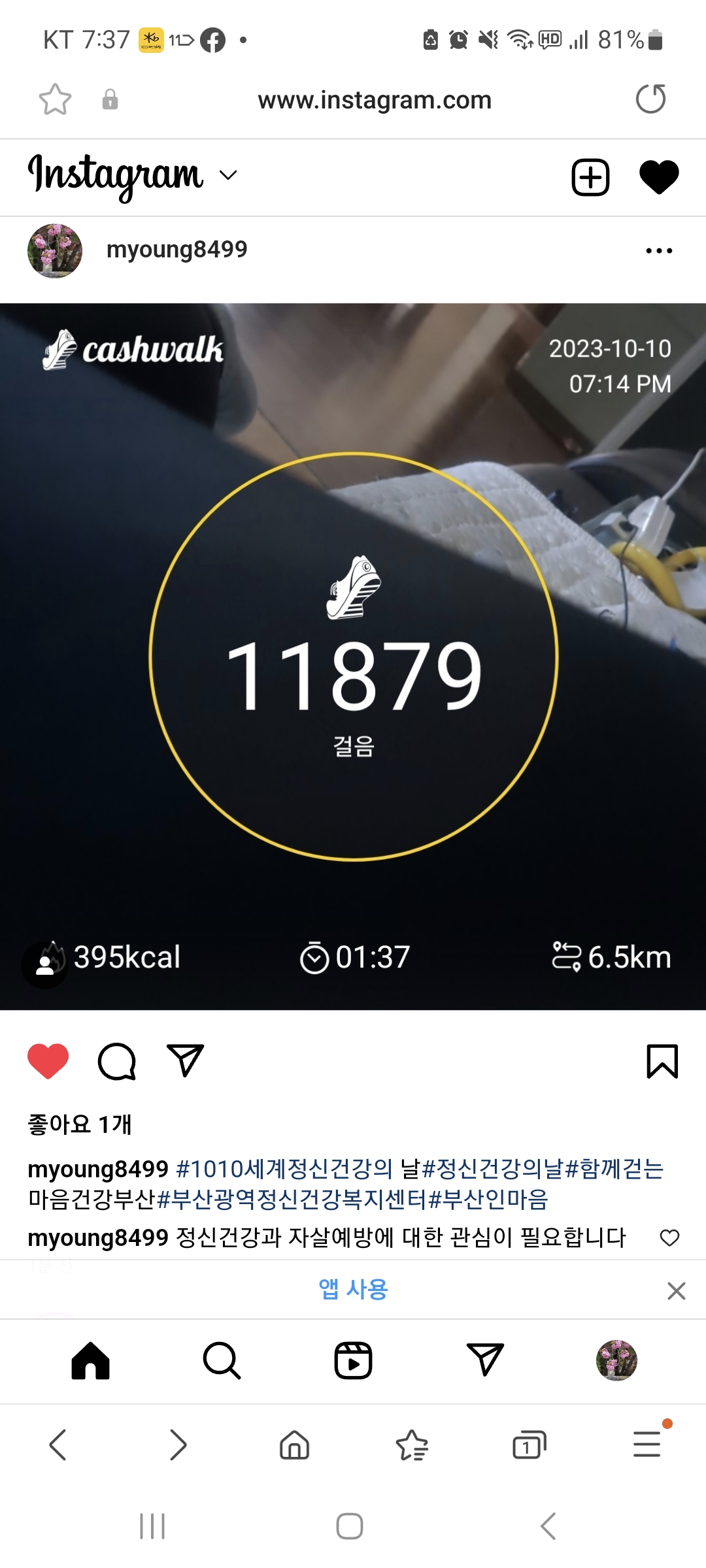Open the #정신건강의날 hashtag

492,1169
